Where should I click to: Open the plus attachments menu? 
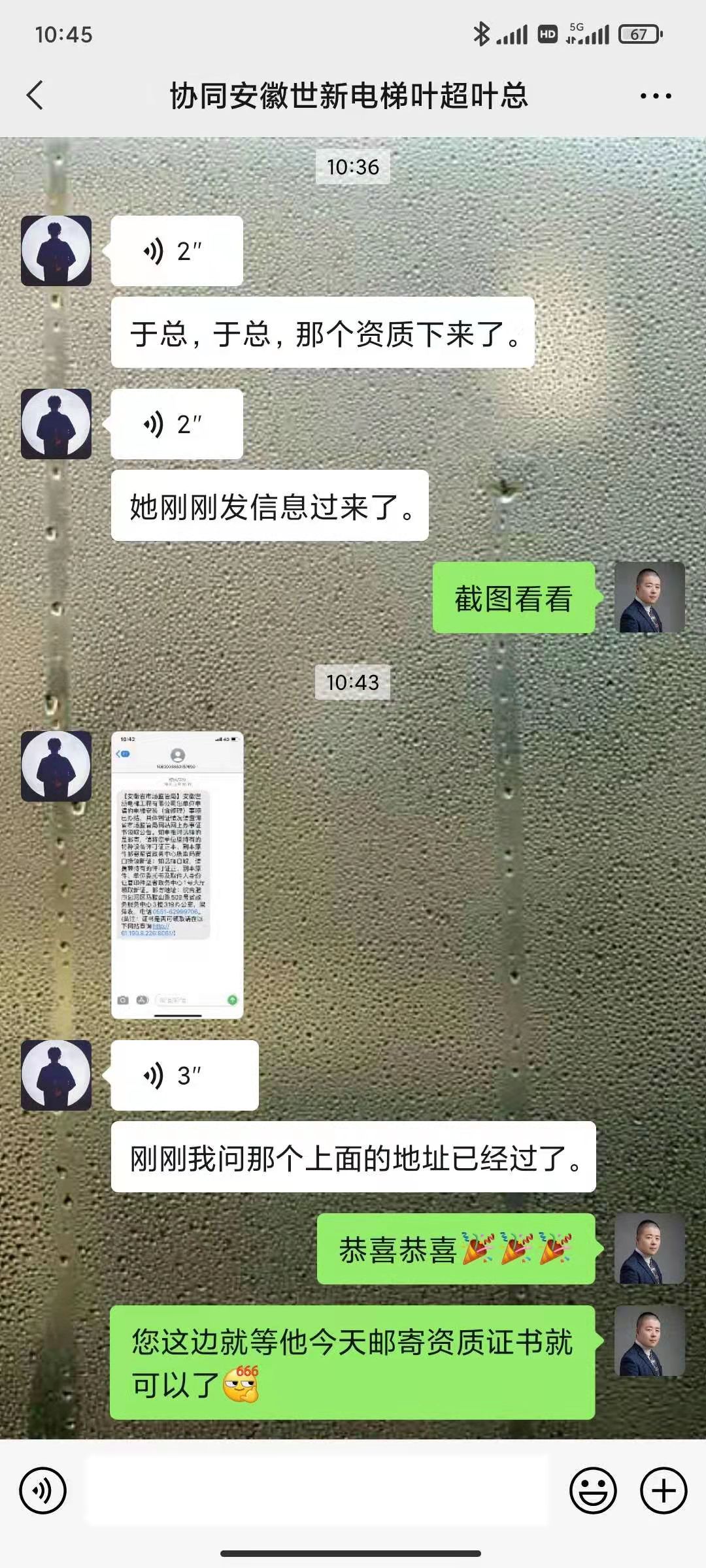point(663,1491)
